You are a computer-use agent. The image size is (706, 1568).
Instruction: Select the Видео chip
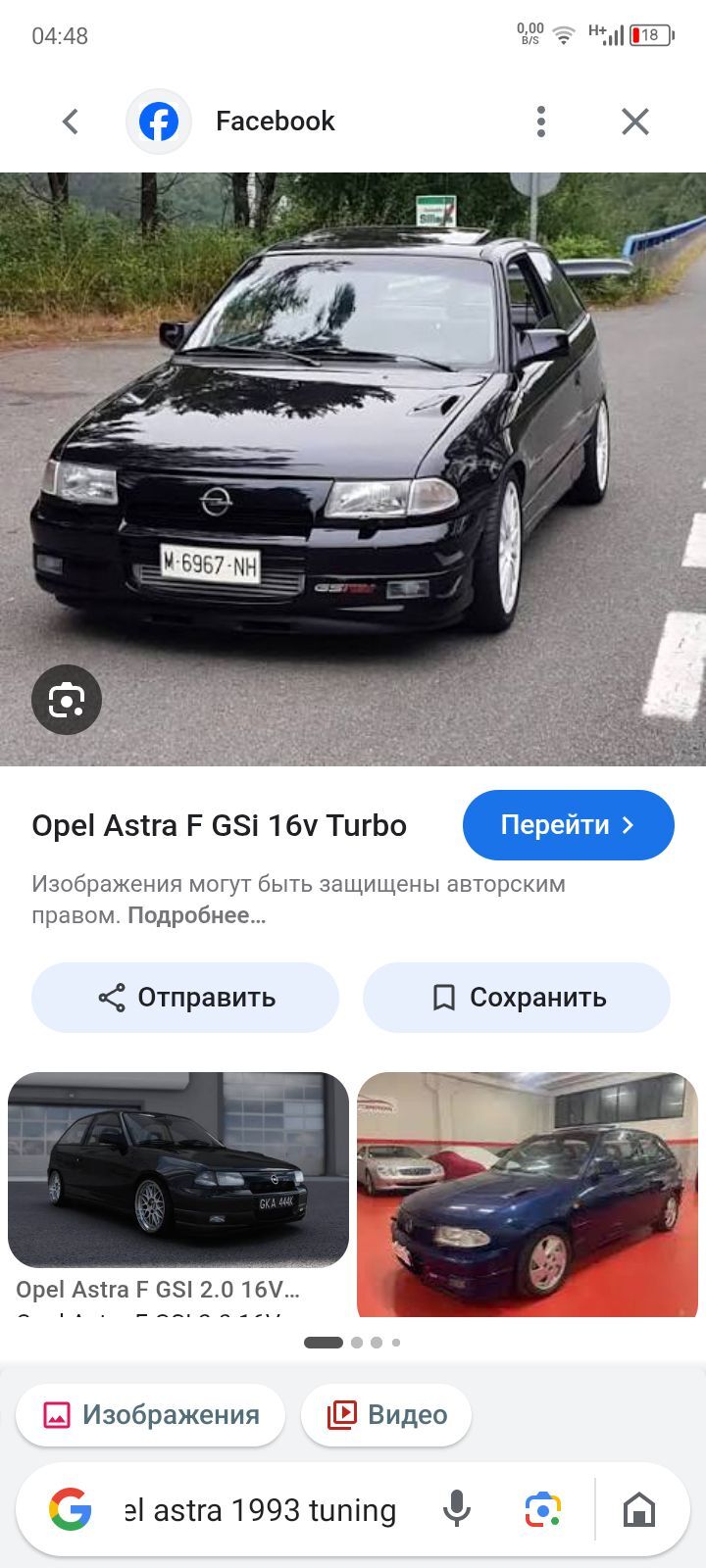tap(386, 1415)
